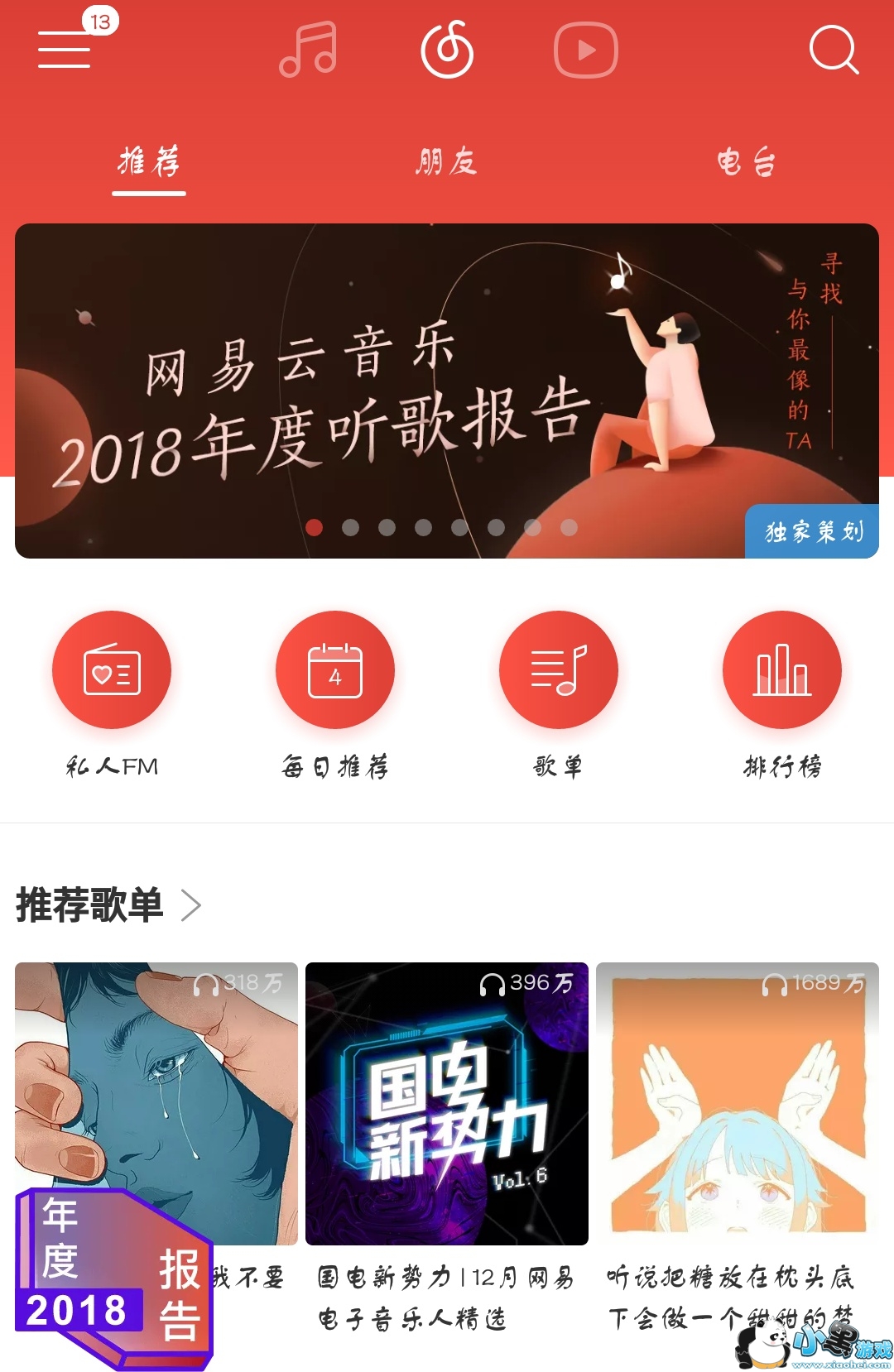Open the search icon
This screenshot has width=894, height=1372.
833,50
